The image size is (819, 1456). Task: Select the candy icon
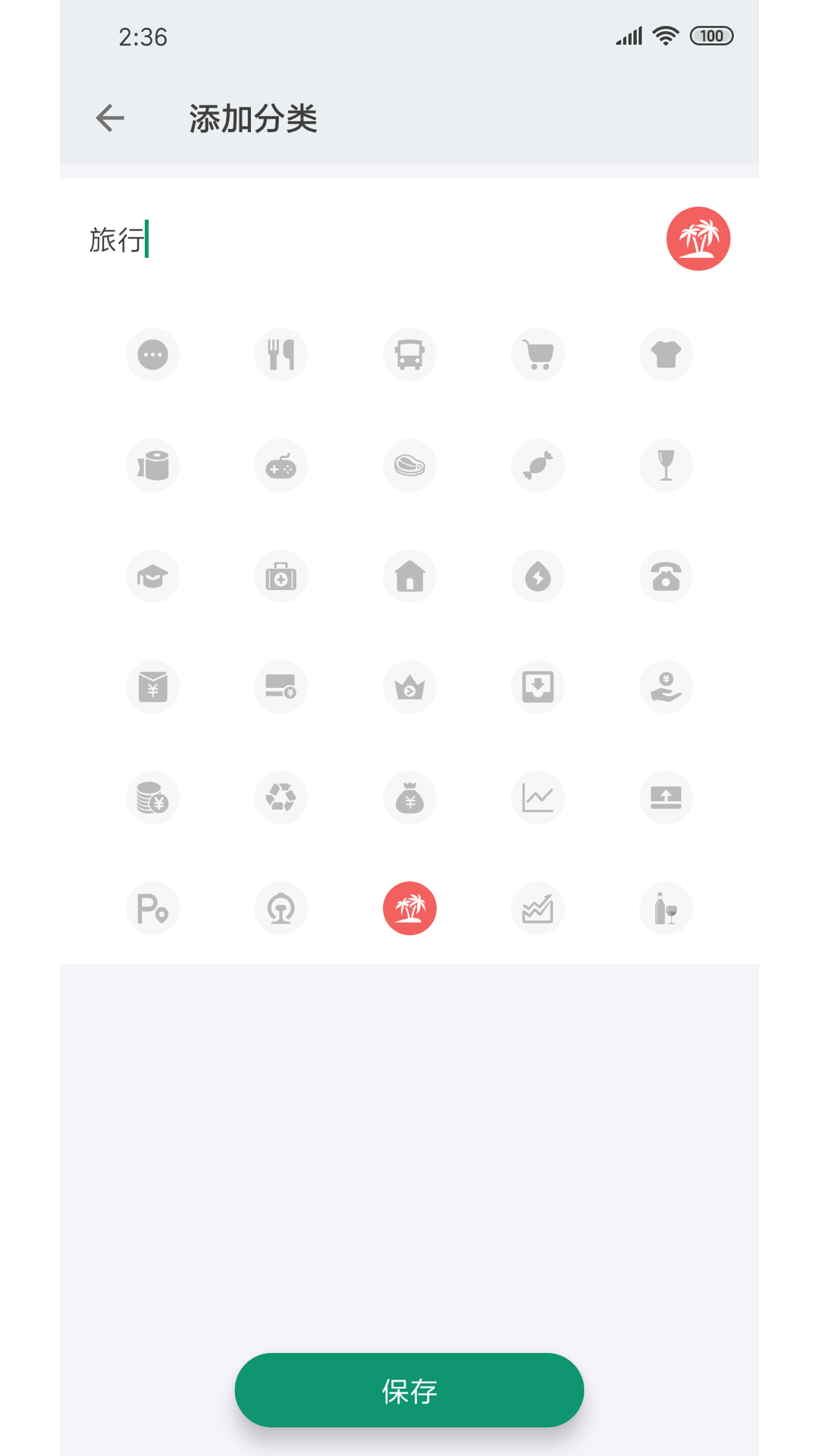[538, 465]
